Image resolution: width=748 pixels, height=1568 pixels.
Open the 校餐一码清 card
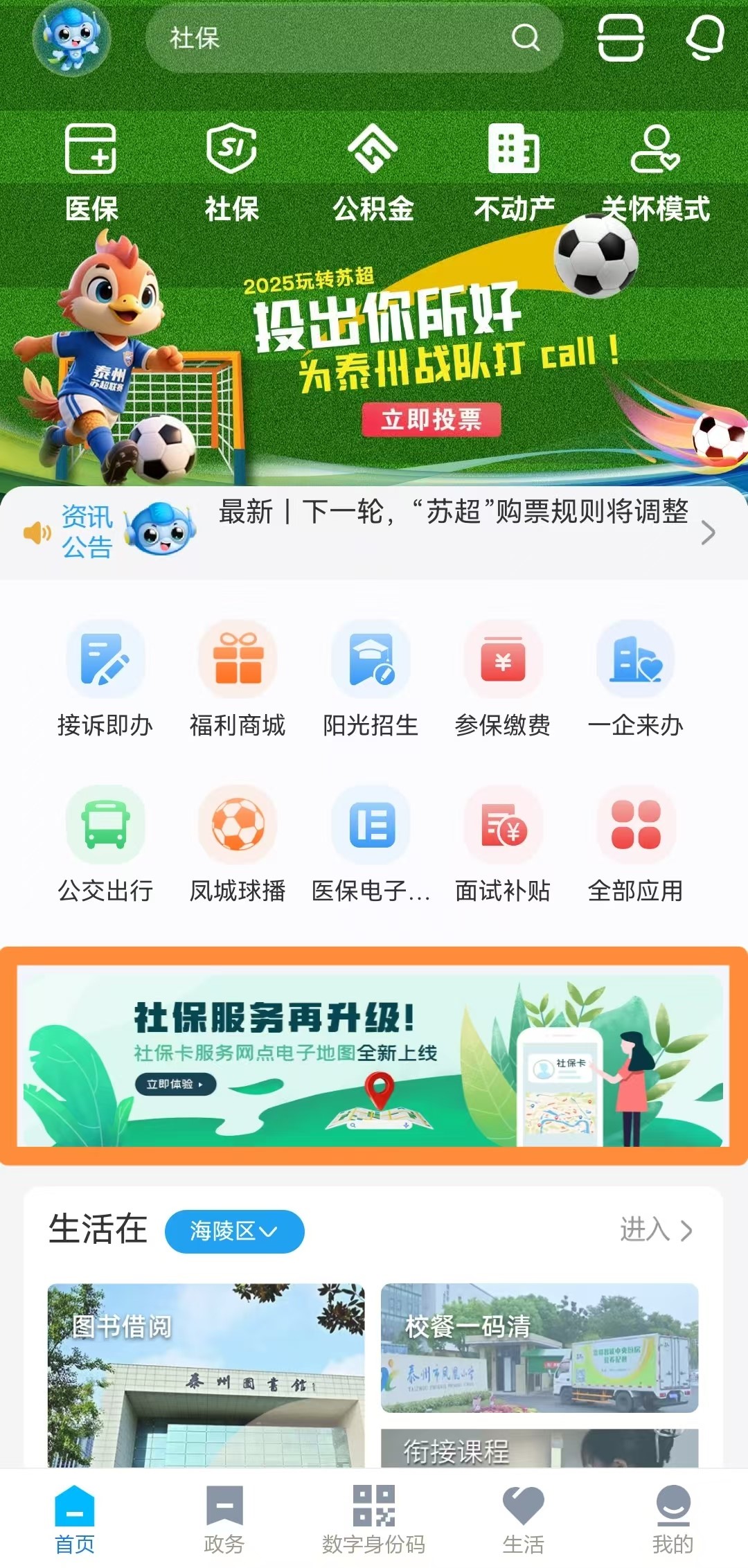539,1347
